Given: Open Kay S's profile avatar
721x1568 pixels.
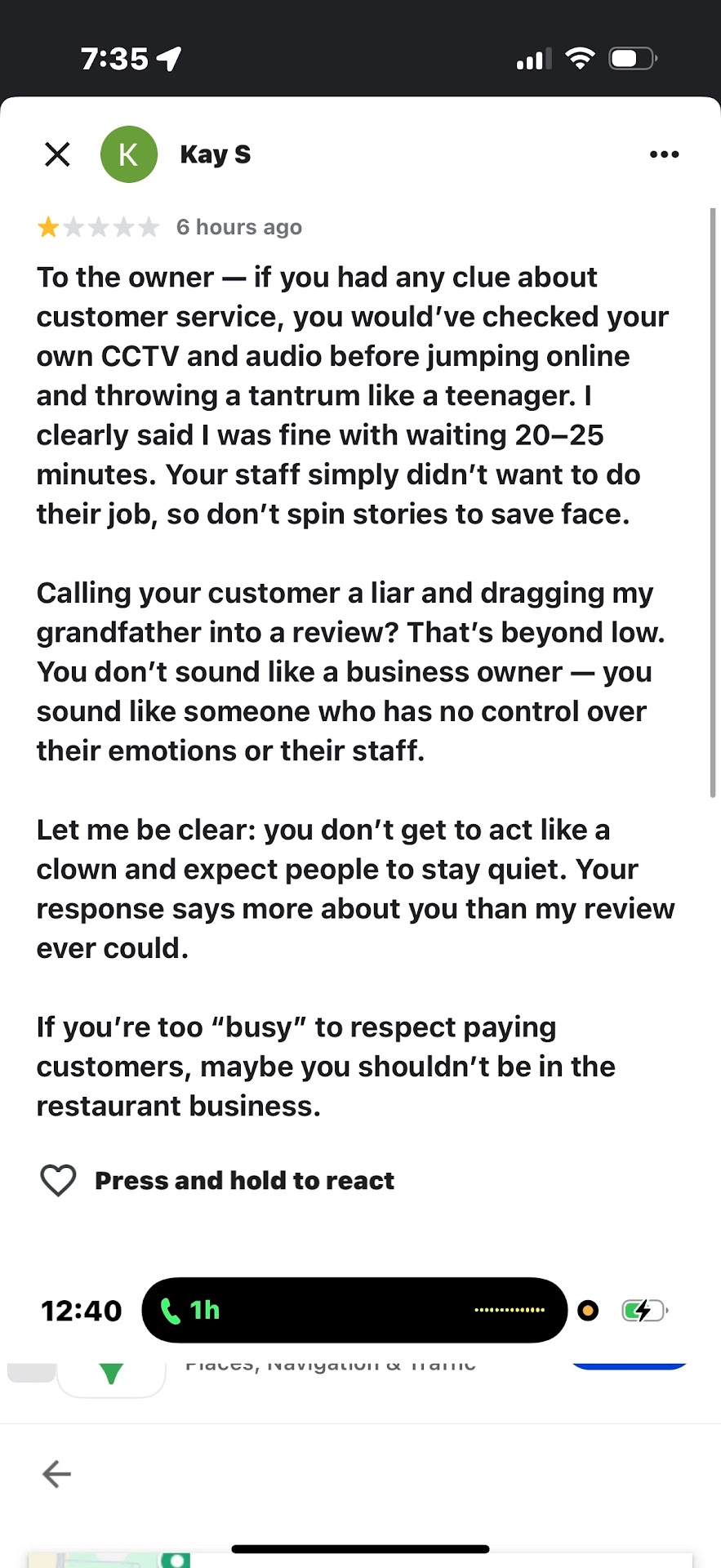Looking at the screenshot, I should coord(128,154).
